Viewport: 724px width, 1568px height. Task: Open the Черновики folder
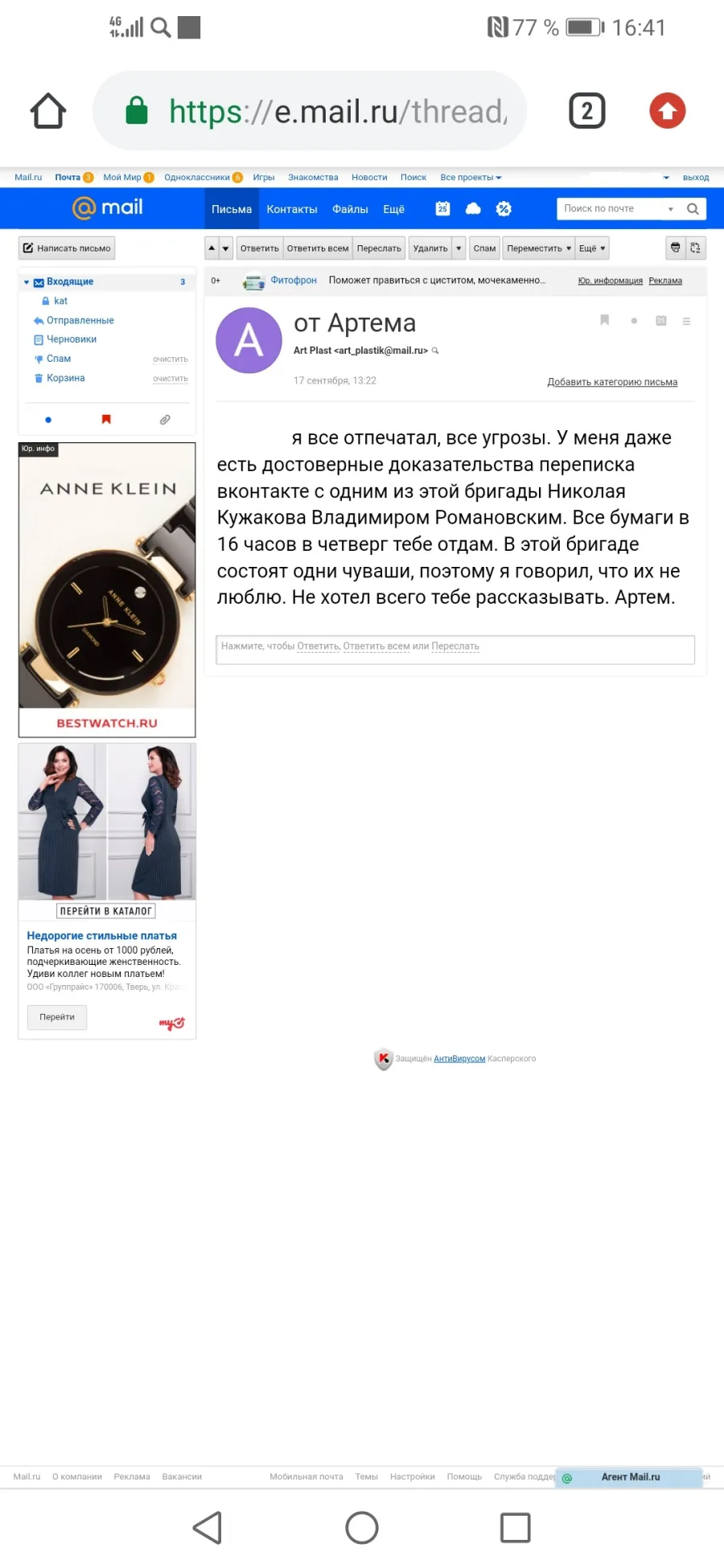click(x=72, y=339)
